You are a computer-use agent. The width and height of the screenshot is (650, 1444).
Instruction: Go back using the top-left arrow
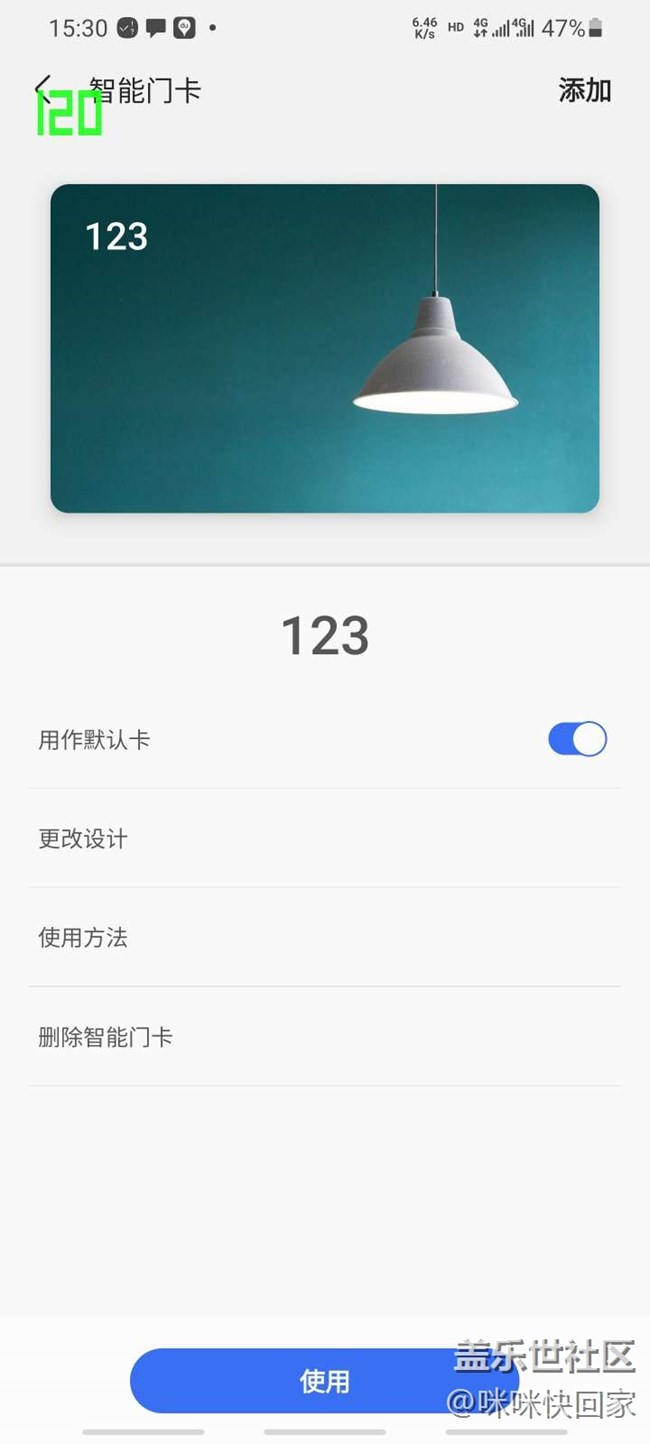(43, 90)
